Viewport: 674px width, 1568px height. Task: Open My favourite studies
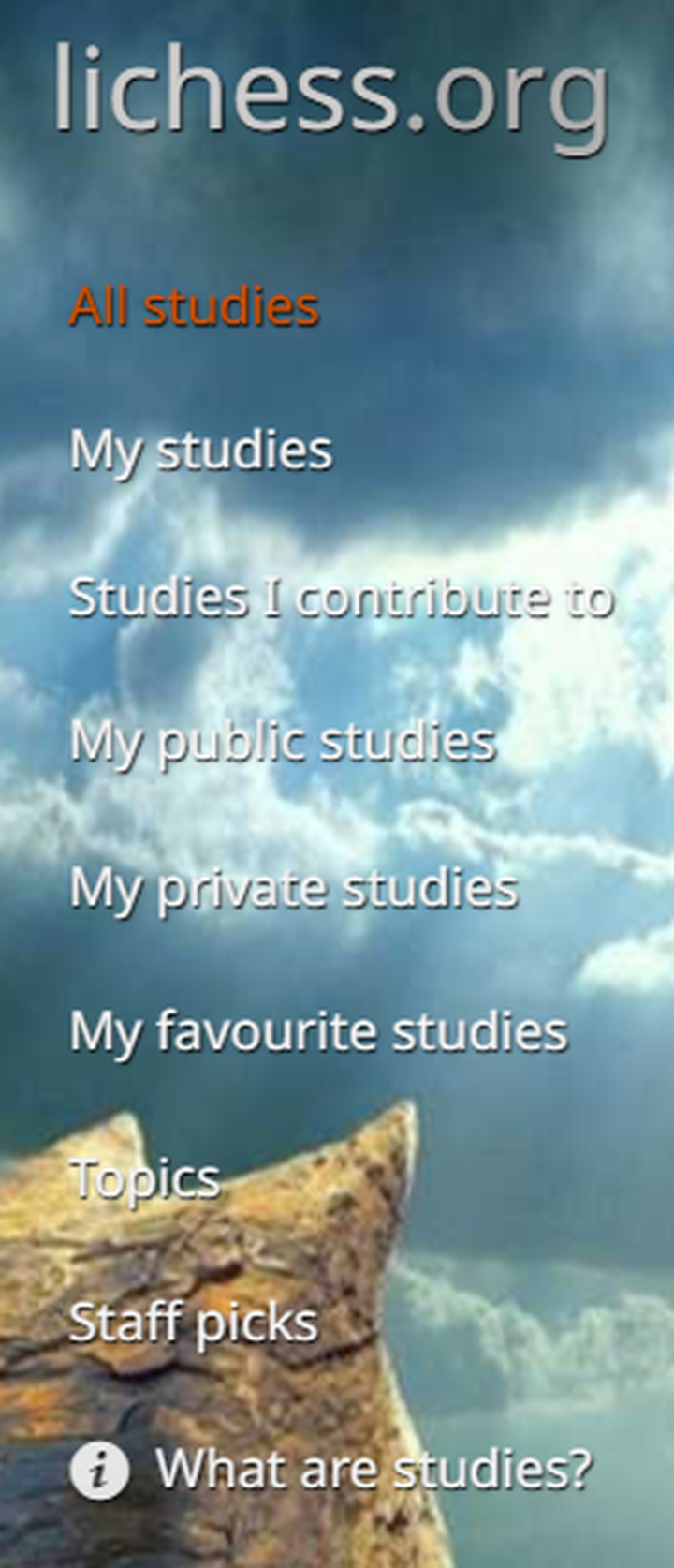click(x=318, y=1031)
